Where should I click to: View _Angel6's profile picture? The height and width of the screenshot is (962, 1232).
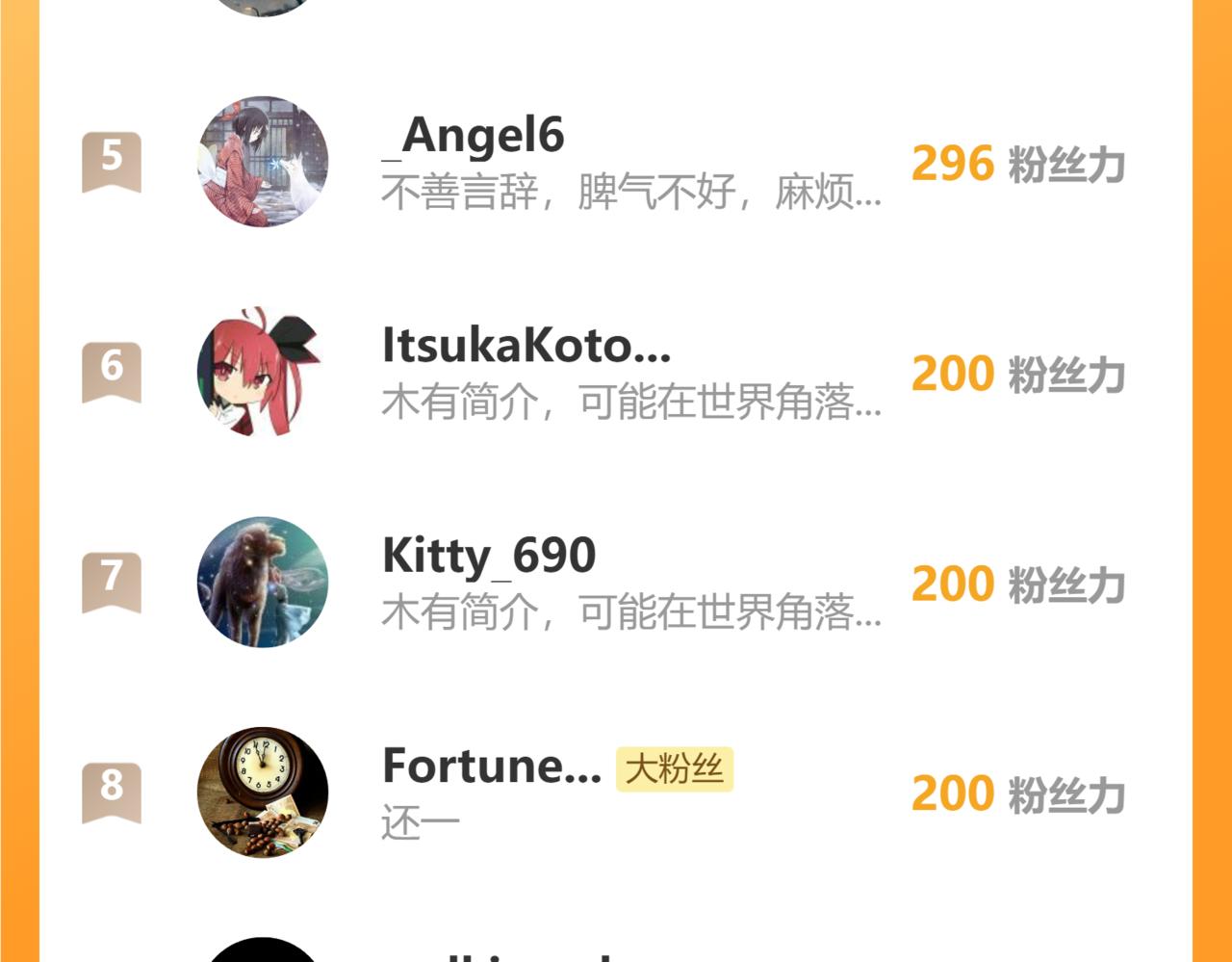pyautogui.click(x=263, y=162)
